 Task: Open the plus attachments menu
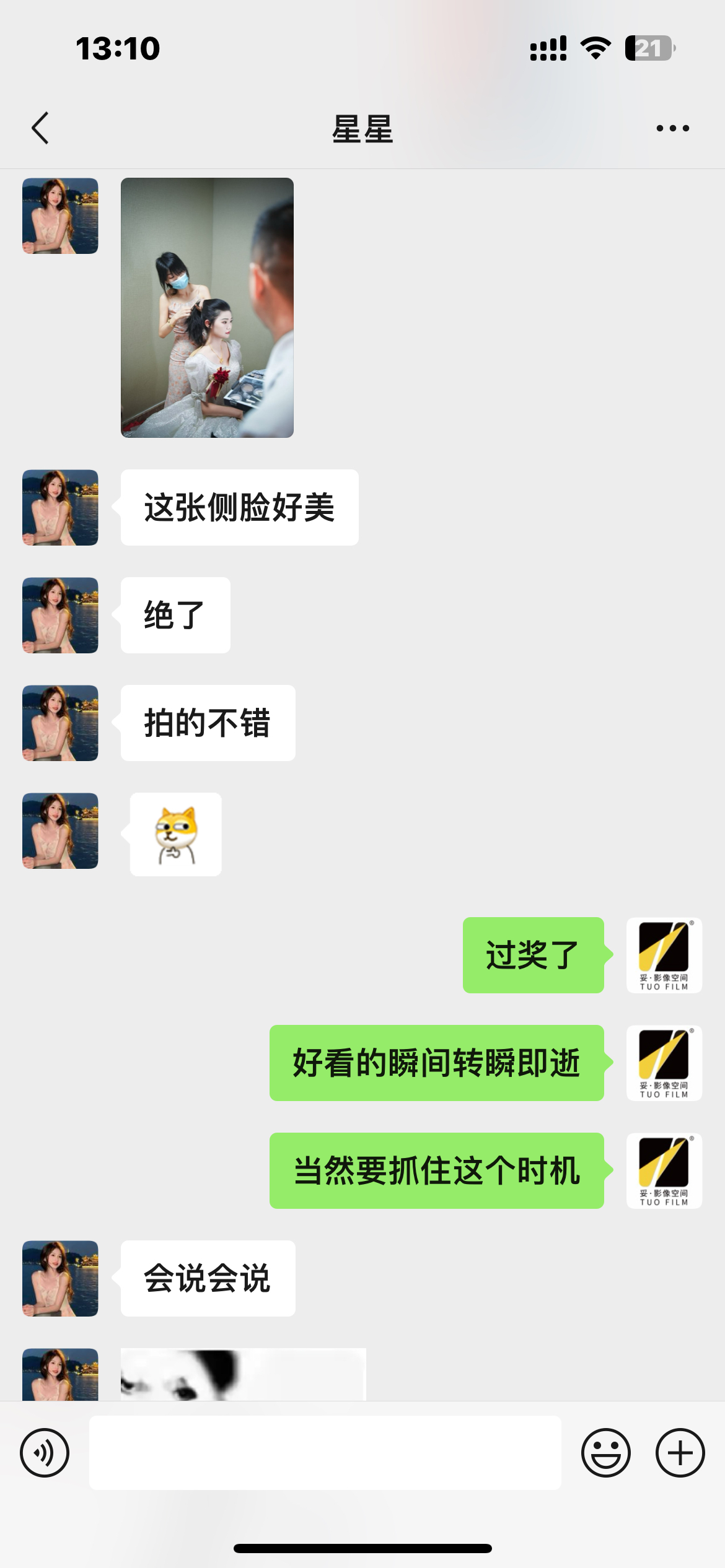tap(680, 1453)
